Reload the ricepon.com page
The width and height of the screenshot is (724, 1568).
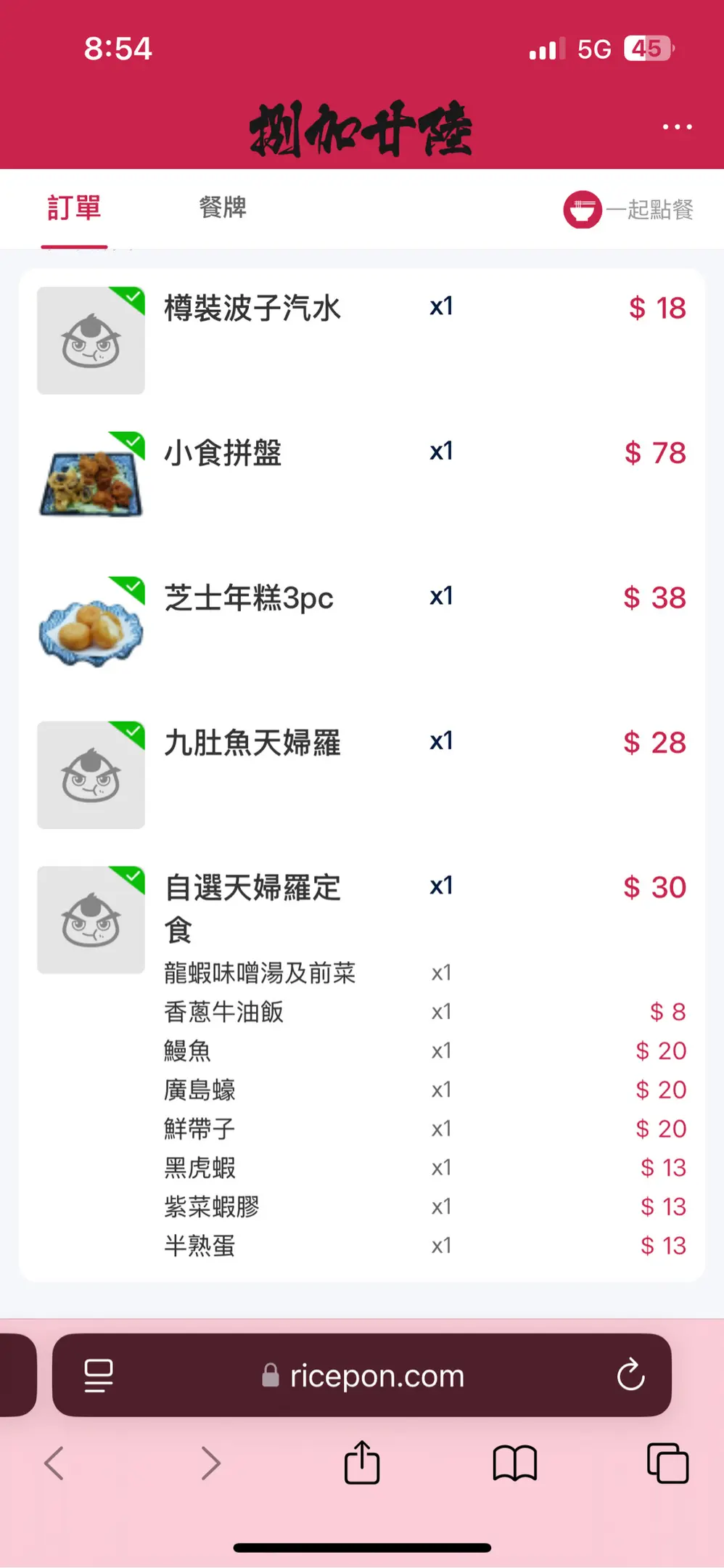[x=630, y=1374]
